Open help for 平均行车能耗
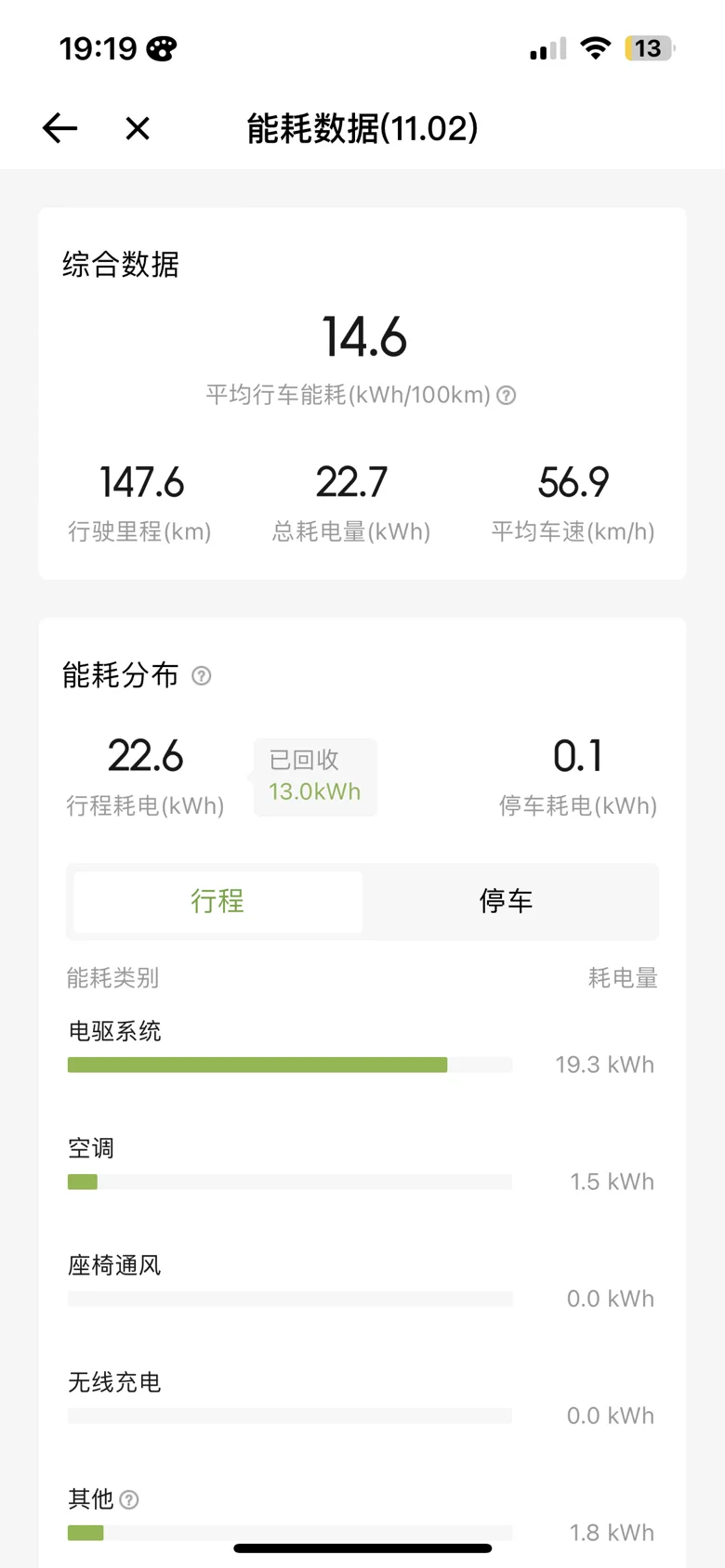Screen dimensions: 725x1568 click(507, 396)
